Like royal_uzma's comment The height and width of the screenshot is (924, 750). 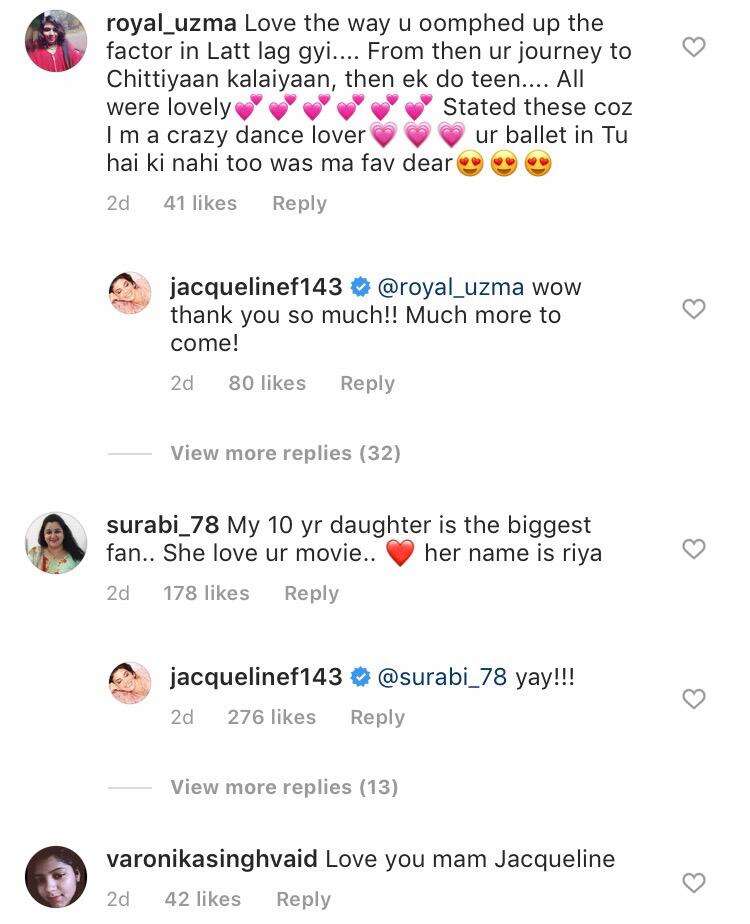tap(693, 47)
